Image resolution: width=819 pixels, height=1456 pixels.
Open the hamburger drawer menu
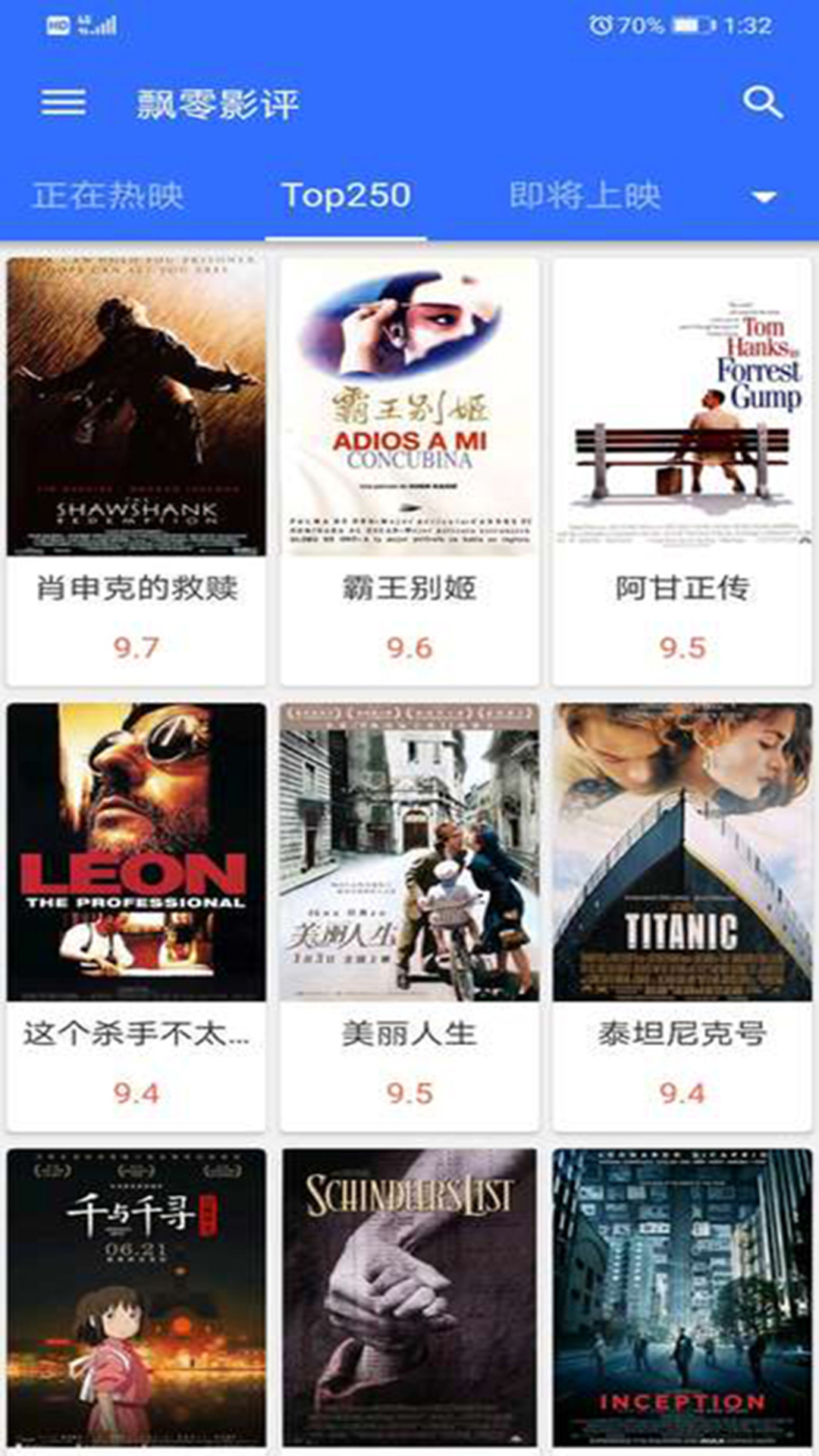pyautogui.click(x=64, y=102)
